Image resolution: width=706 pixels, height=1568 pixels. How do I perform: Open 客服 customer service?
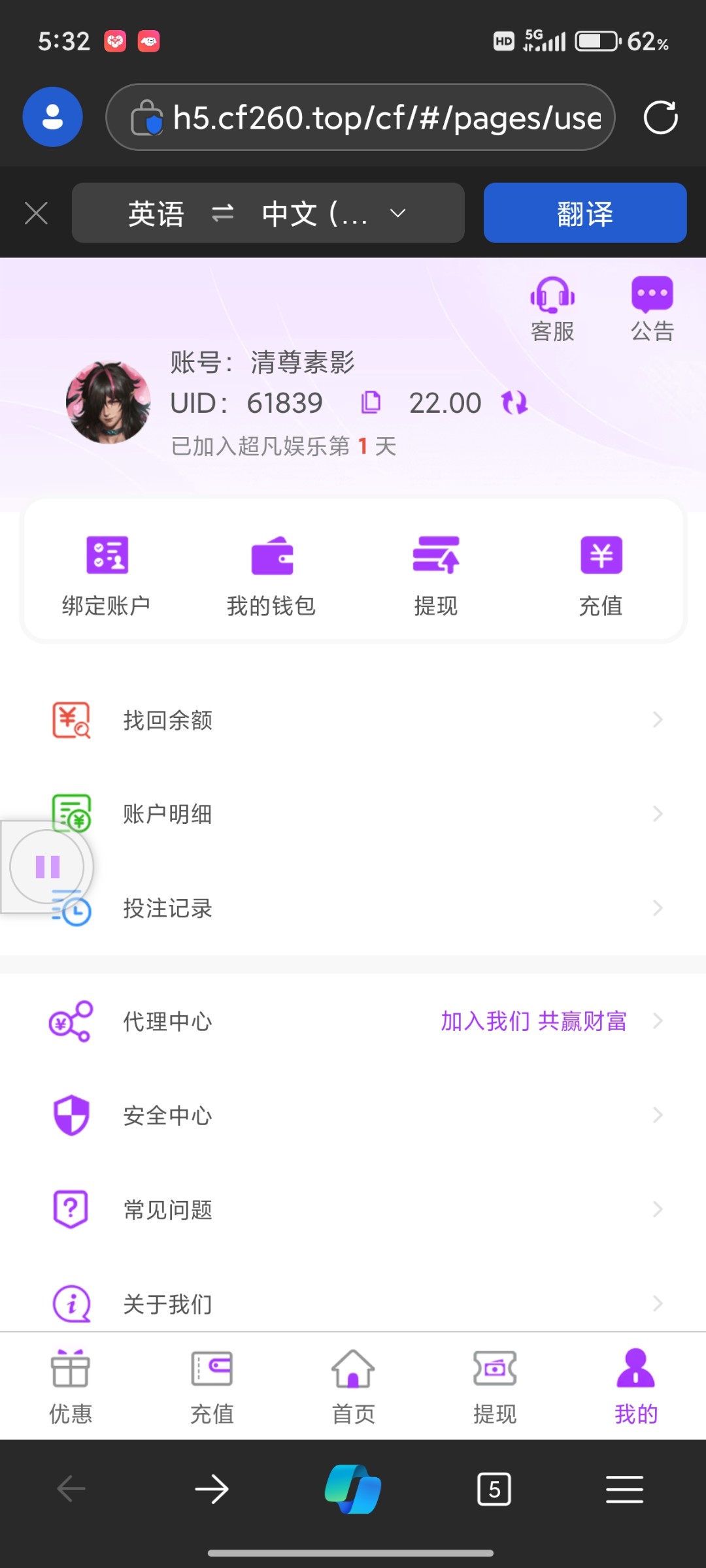click(x=552, y=308)
